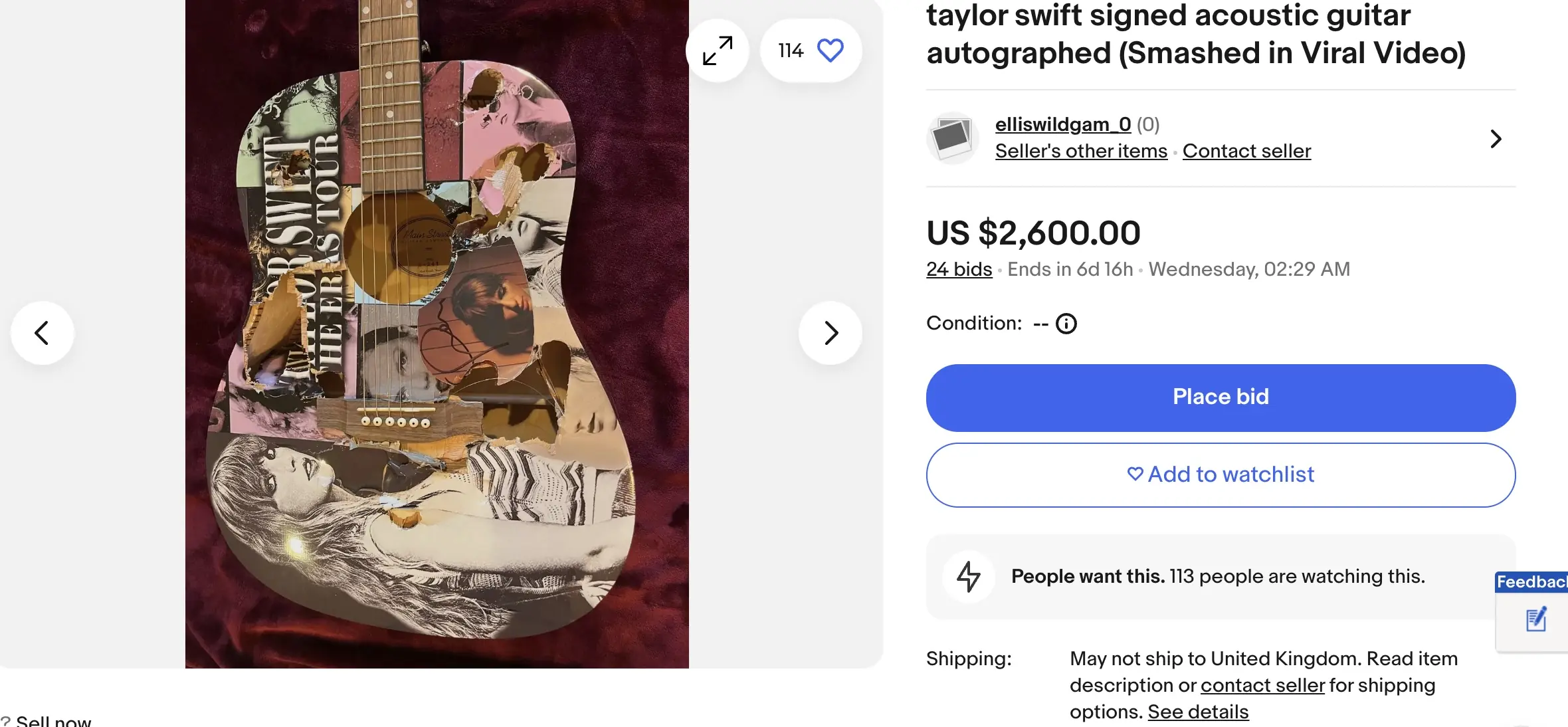Go to the next listing photo

pyautogui.click(x=831, y=333)
